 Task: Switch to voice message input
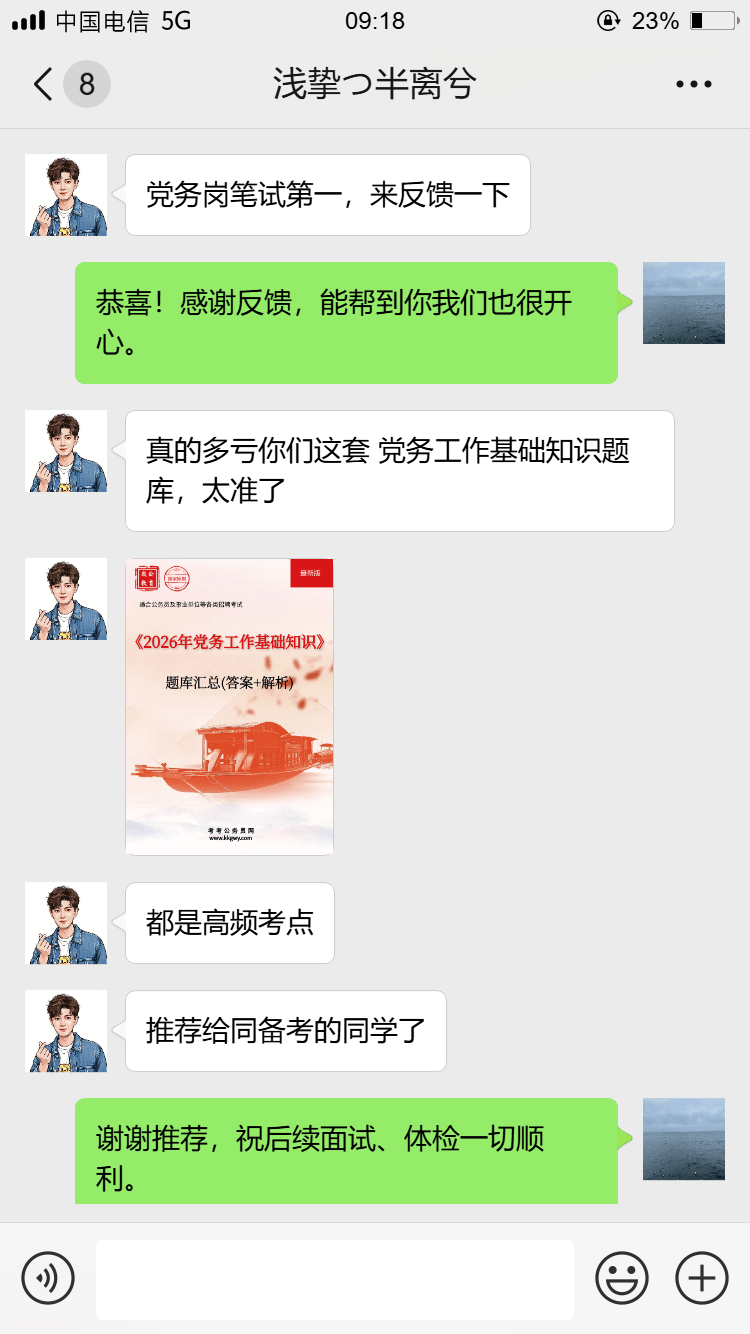48,1278
